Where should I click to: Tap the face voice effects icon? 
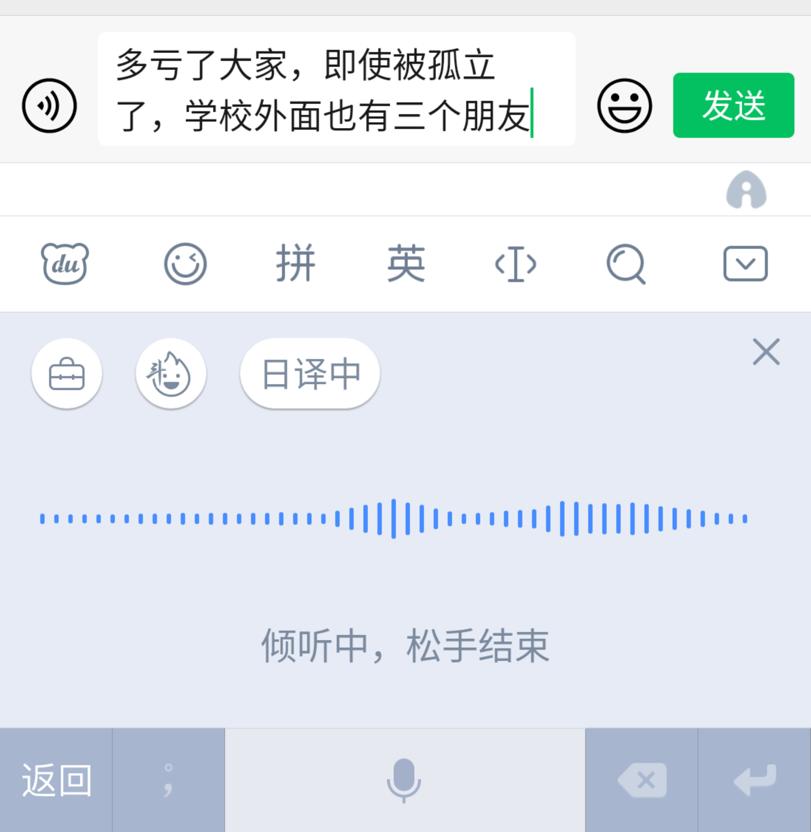tap(170, 372)
